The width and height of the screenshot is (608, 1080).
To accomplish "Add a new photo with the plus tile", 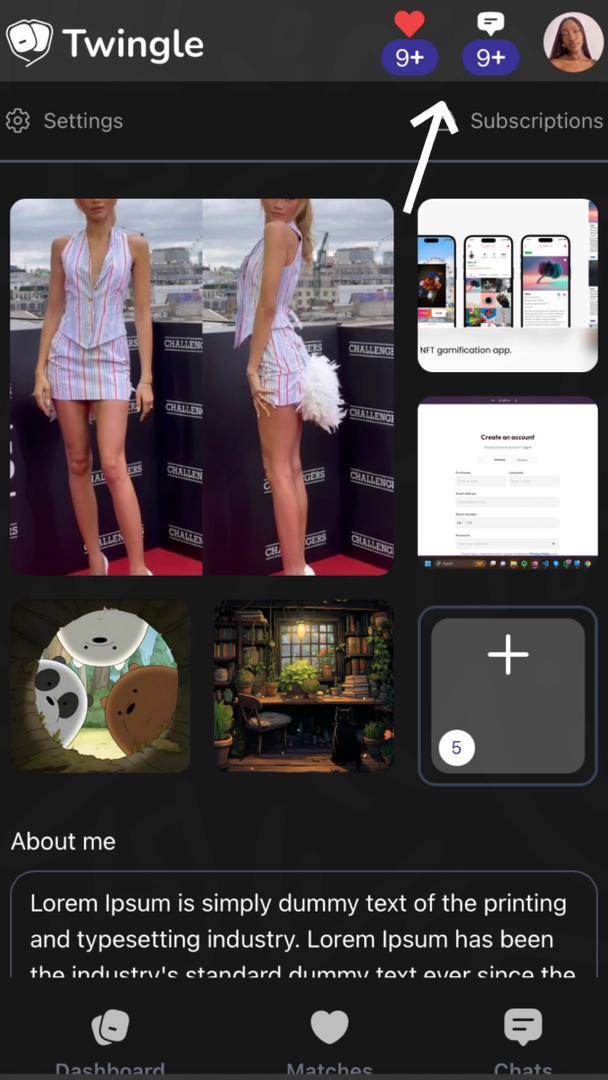I will [508, 695].
